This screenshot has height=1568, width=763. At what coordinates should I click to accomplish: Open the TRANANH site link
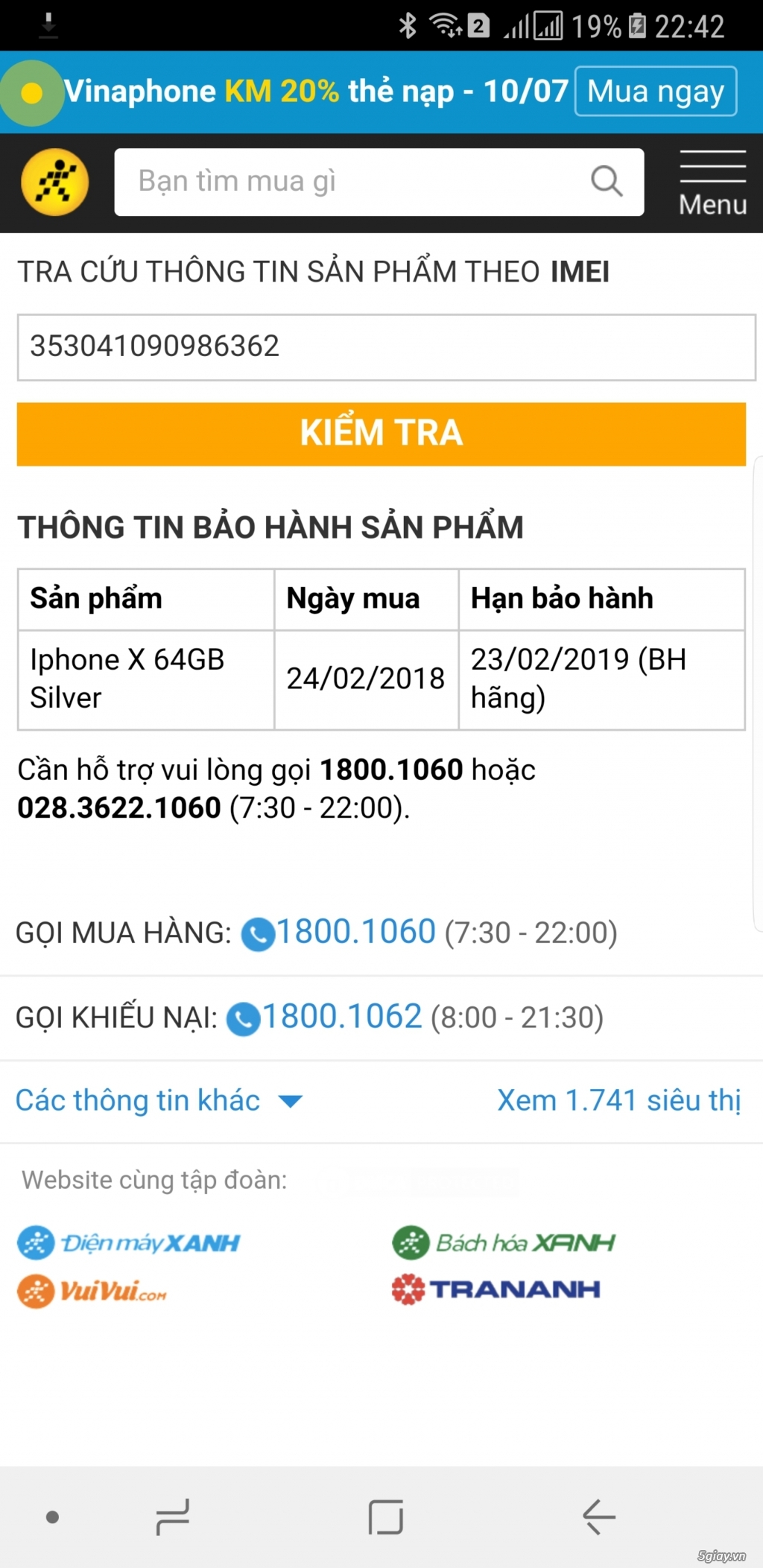496,1289
